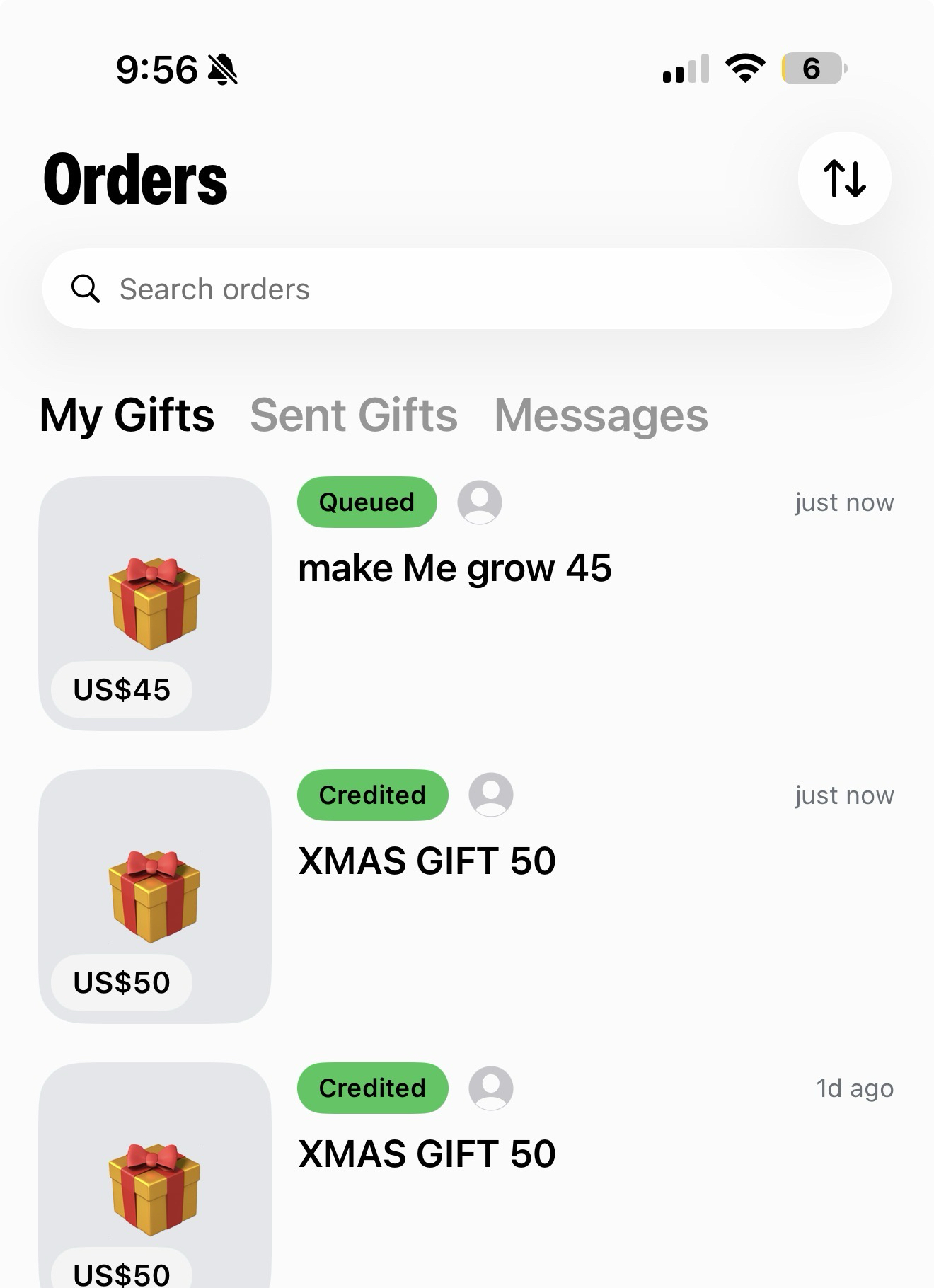Switch to the Messages tab
The height and width of the screenshot is (1288, 934).
pos(601,415)
